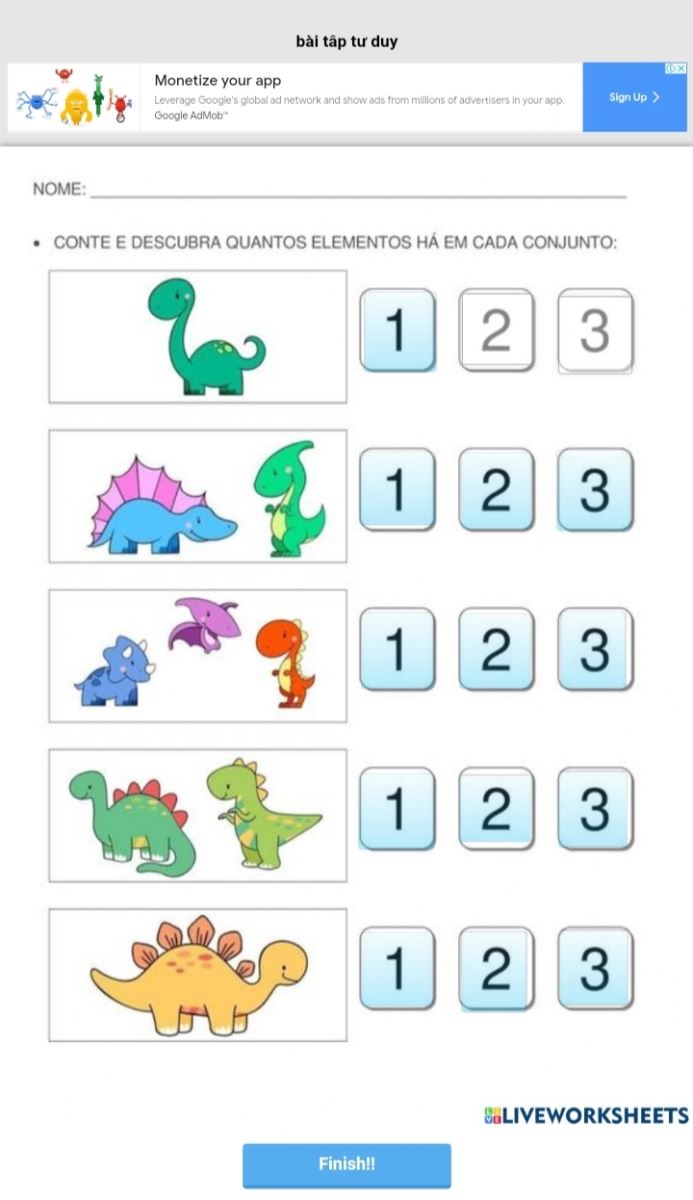Pick 3 in the purple pterodactyl row
Image resolution: width=693 pixels, height=1200 pixels.
tap(595, 649)
